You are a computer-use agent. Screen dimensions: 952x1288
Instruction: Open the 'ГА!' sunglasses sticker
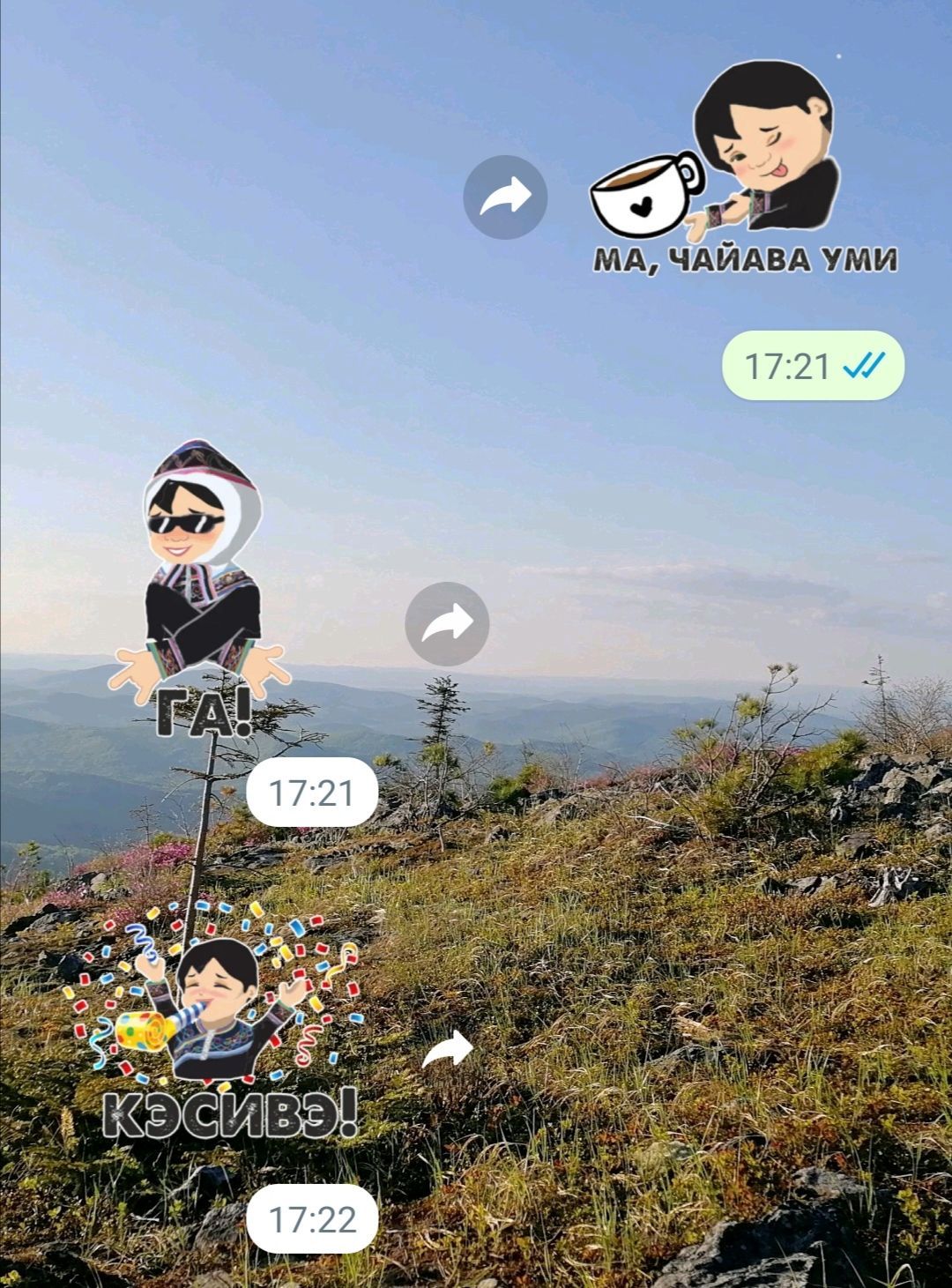201,591
